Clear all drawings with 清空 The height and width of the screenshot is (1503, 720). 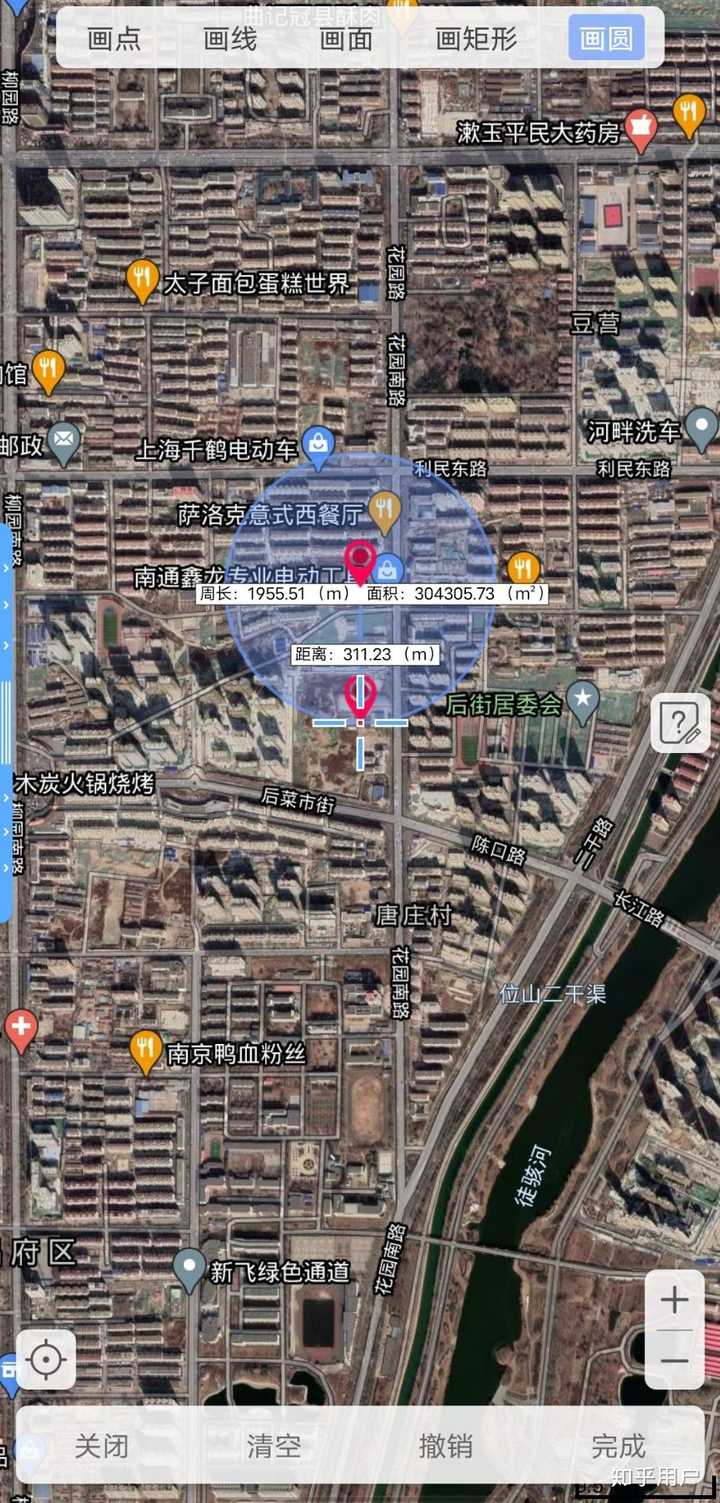274,1445
